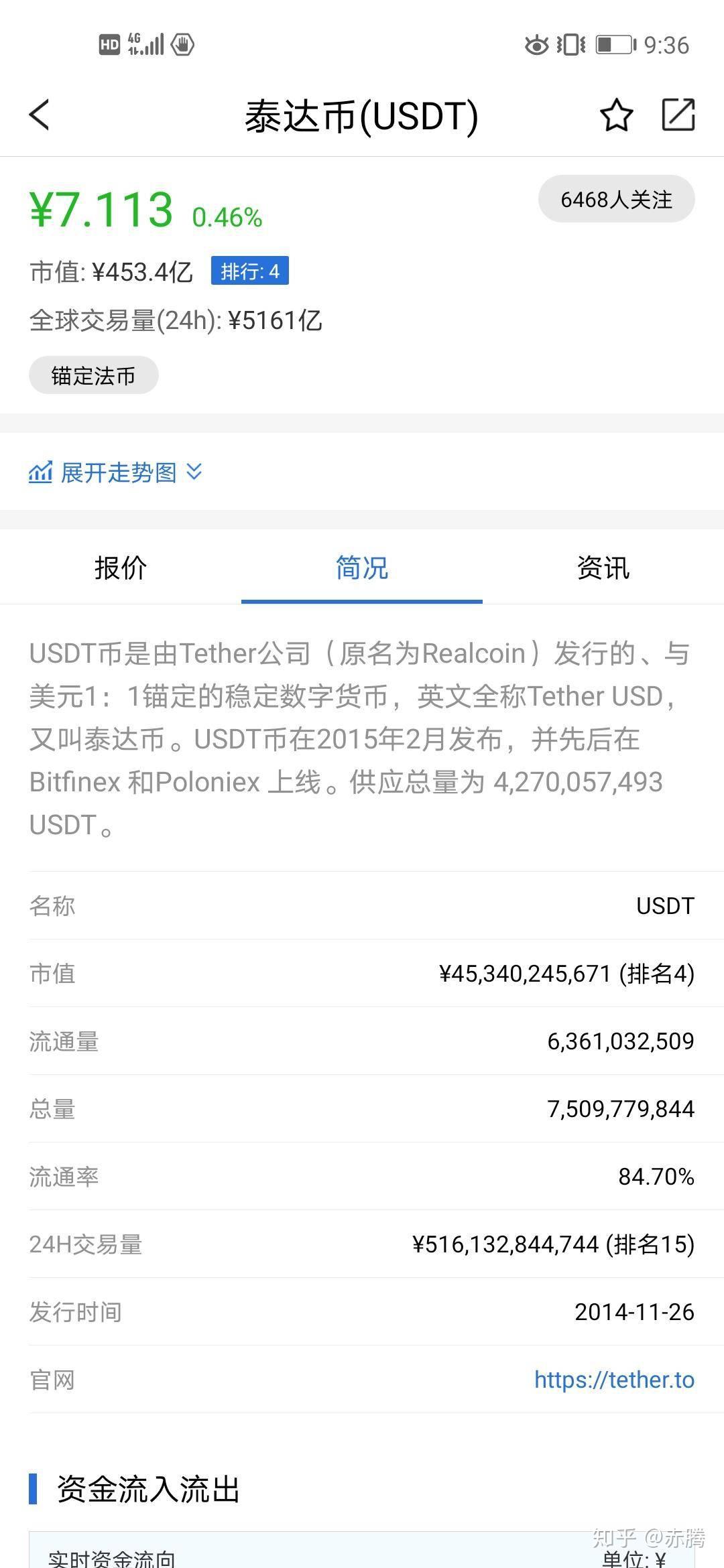Open the https://tether.to official website link

click(613, 1380)
